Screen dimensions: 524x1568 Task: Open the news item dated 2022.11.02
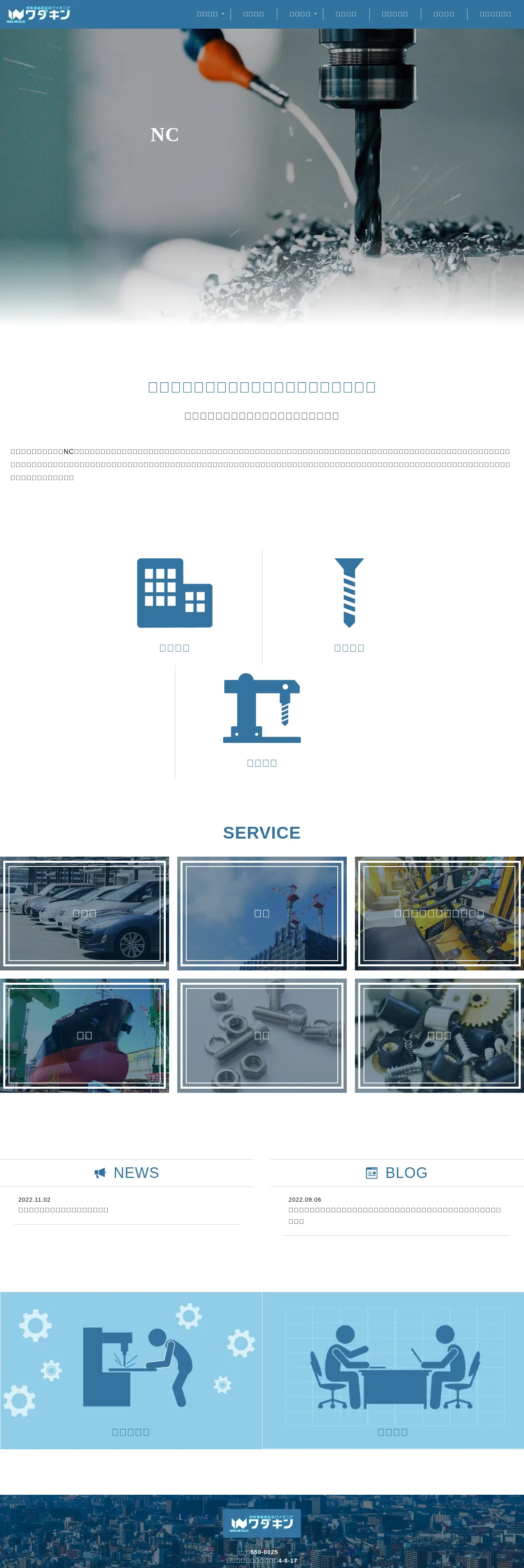coord(63,1209)
